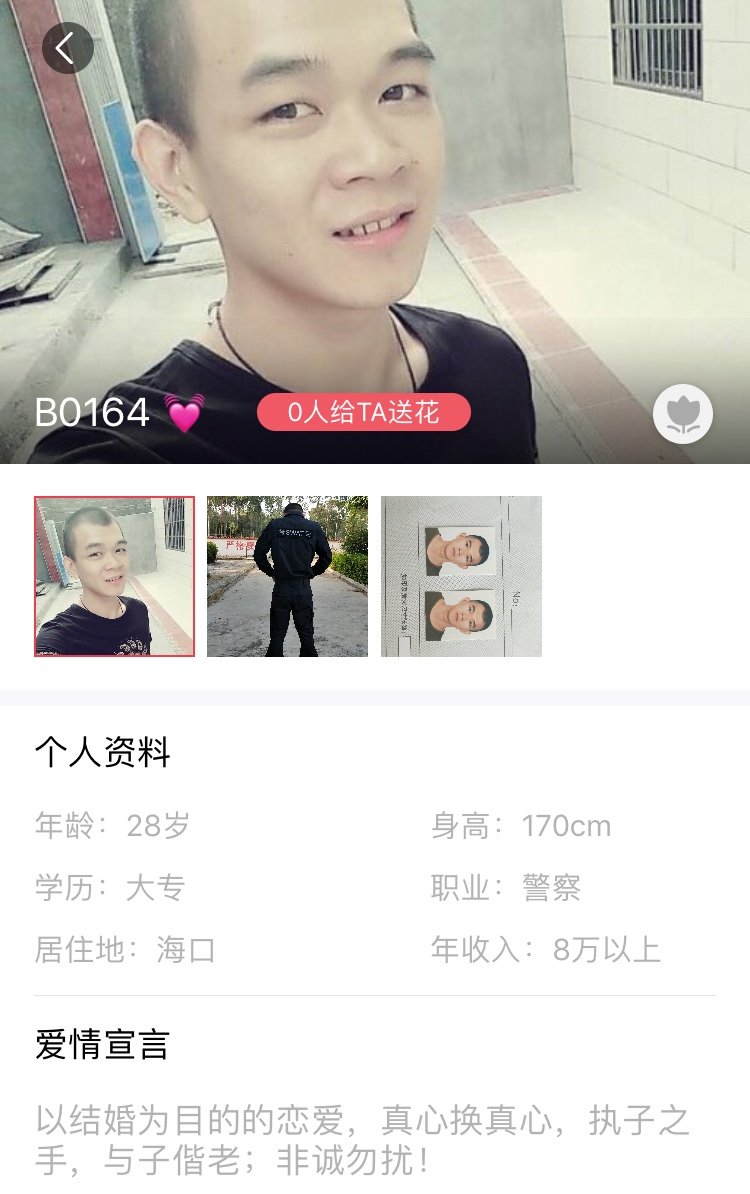The image size is (750, 1194).
Task: View the photo of the man from behind
Action: [287, 576]
